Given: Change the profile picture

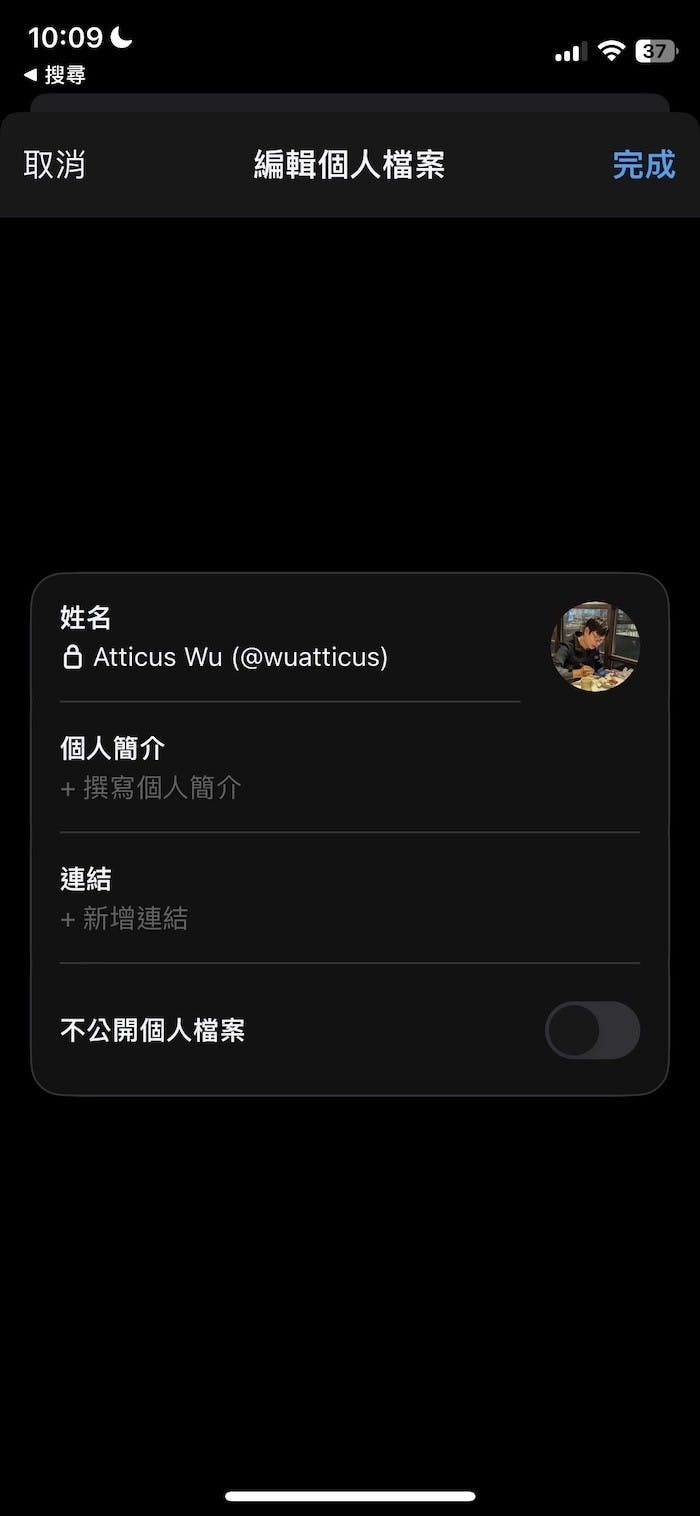Looking at the screenshot, I should pyautogui.click(x=595, y=646).
